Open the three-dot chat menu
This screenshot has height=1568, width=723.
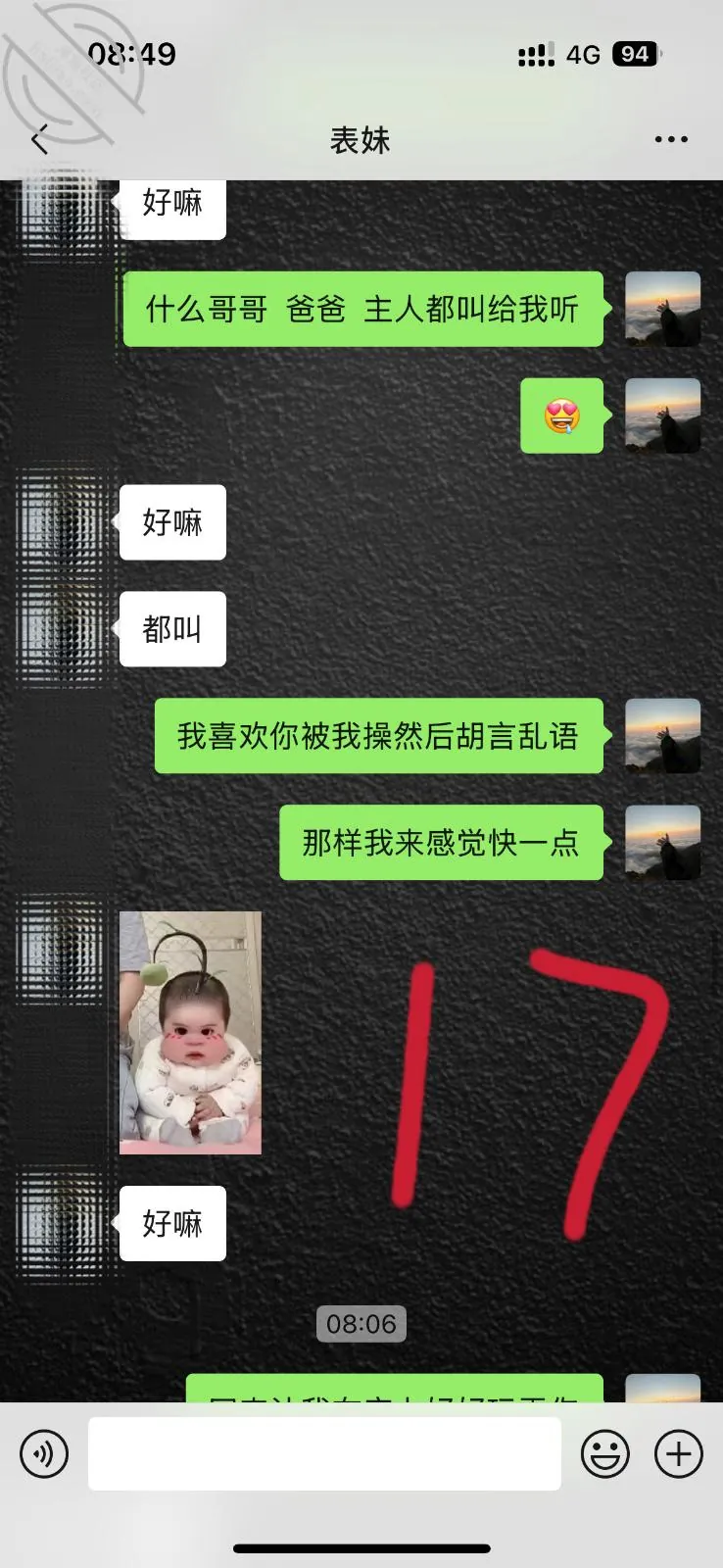pos(671,140)
